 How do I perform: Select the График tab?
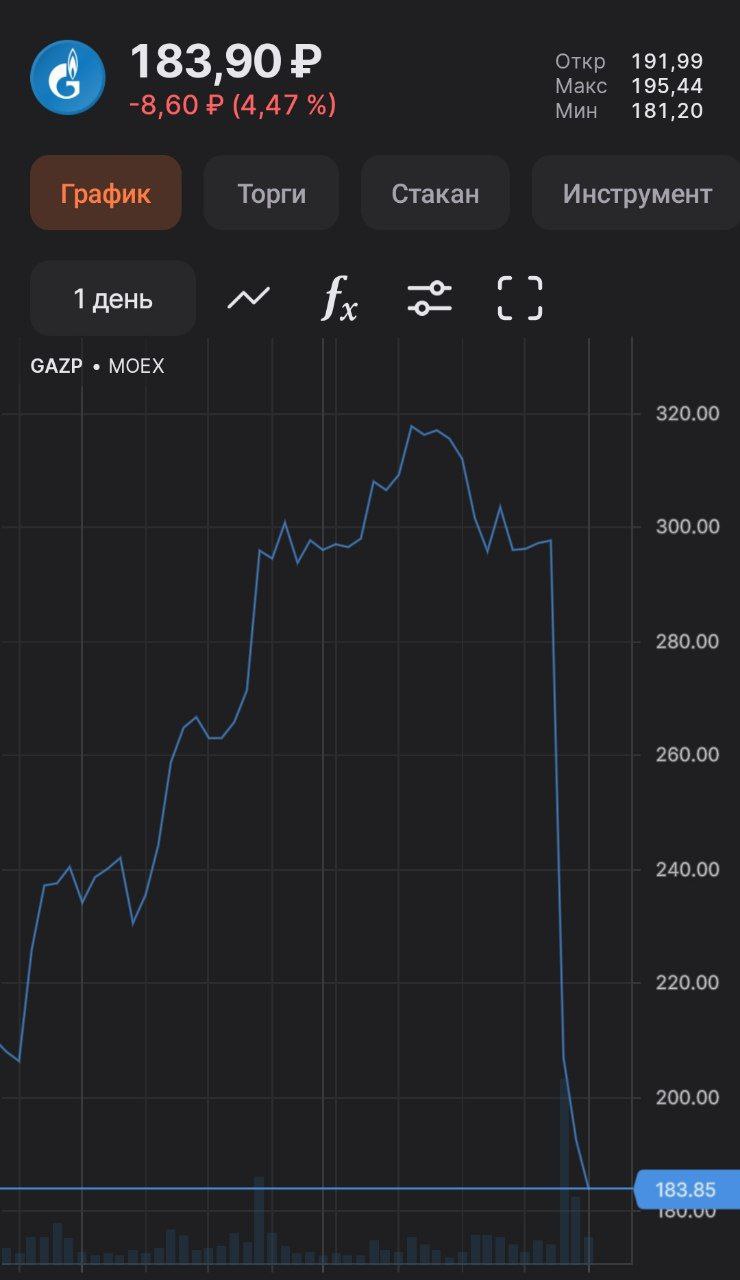click(106, 193)
